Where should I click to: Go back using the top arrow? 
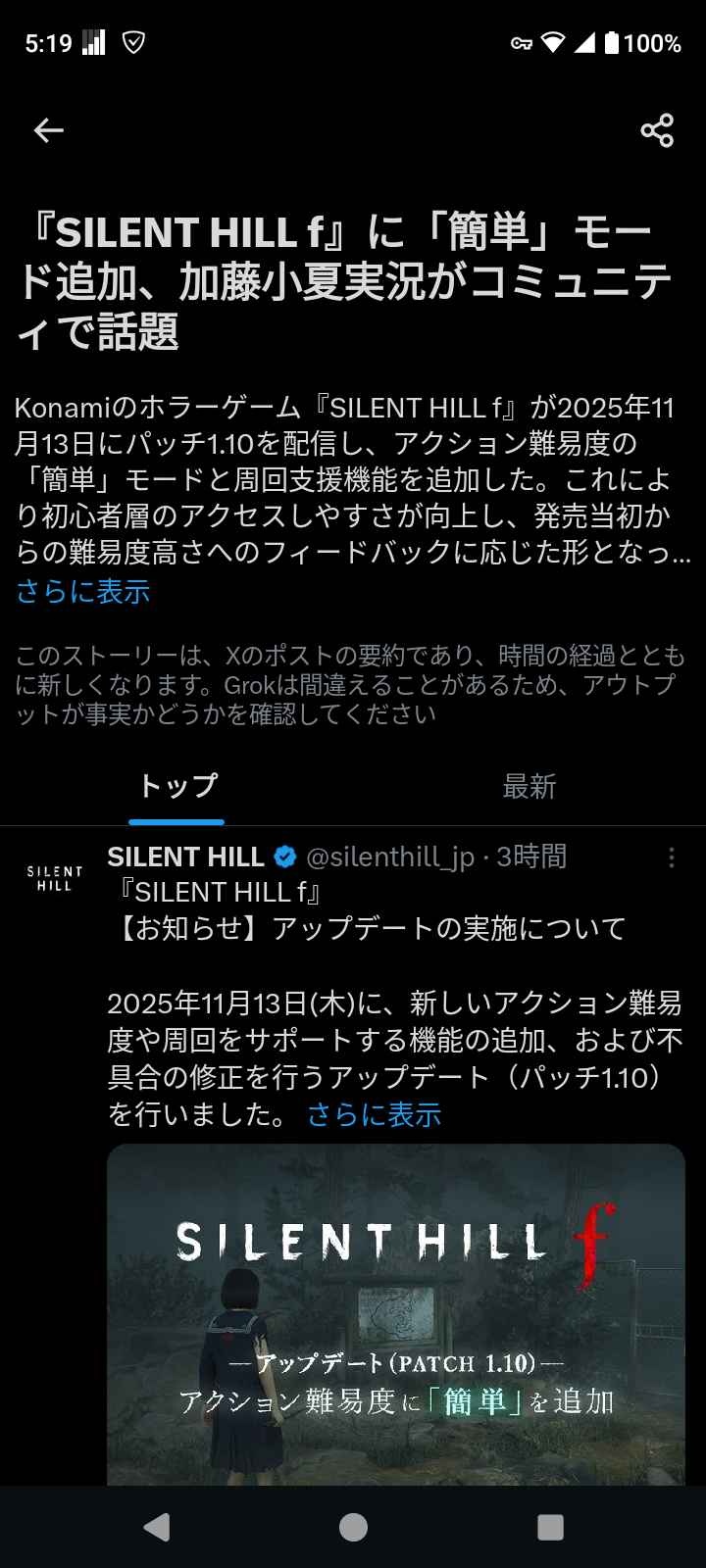48,130
